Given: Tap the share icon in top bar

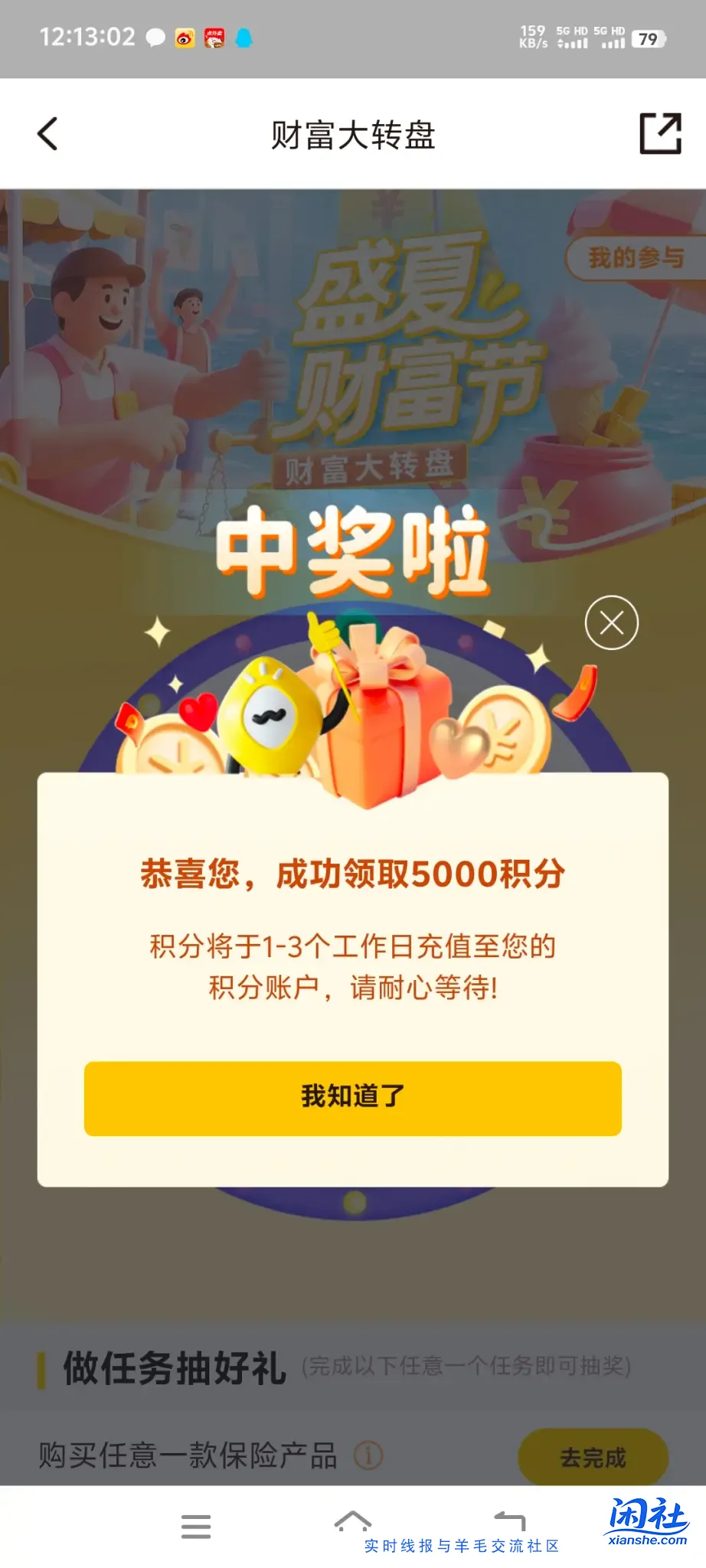Looking at the screenshot, I should pyautogui.click(x=660, y=133).
